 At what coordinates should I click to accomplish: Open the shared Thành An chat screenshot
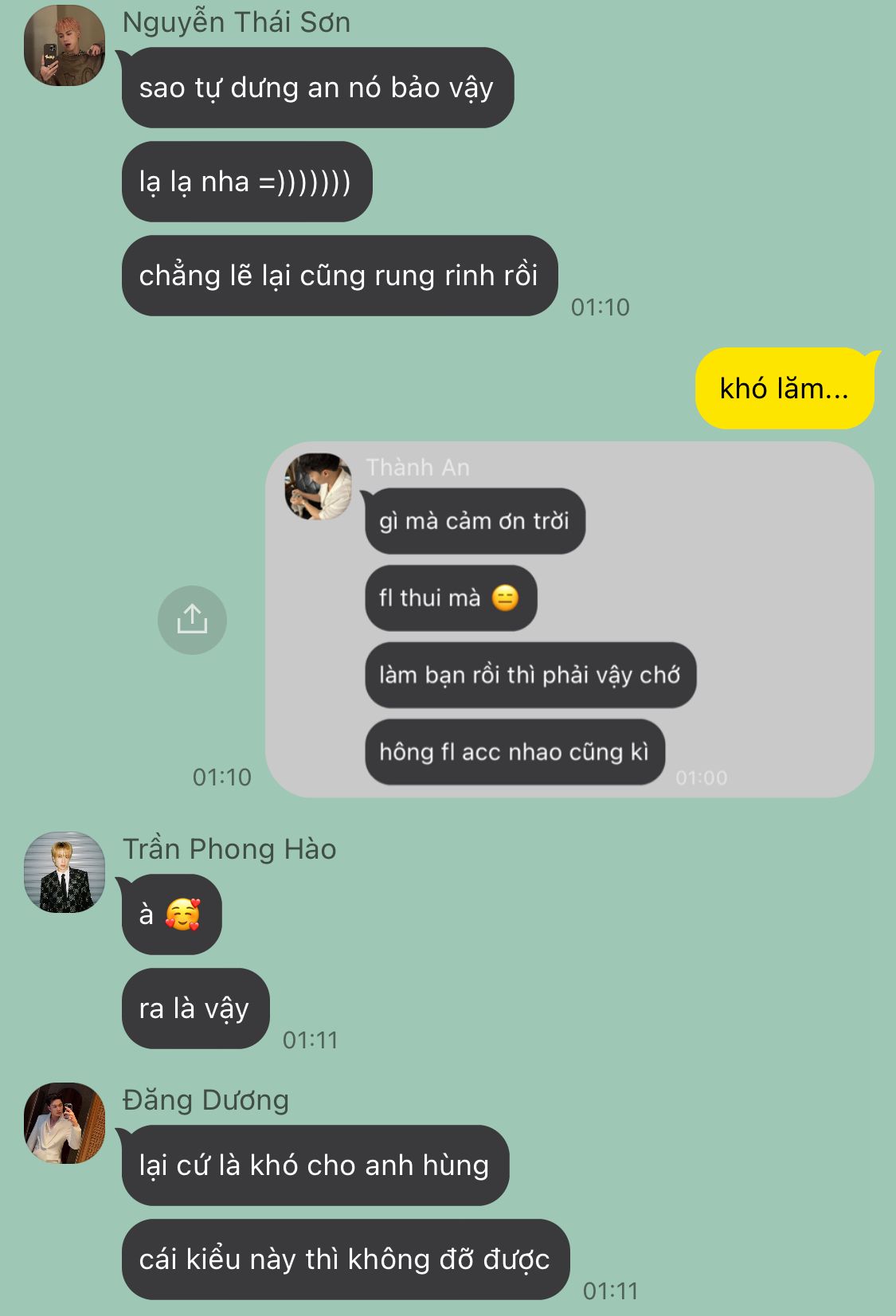pos(569,620)
